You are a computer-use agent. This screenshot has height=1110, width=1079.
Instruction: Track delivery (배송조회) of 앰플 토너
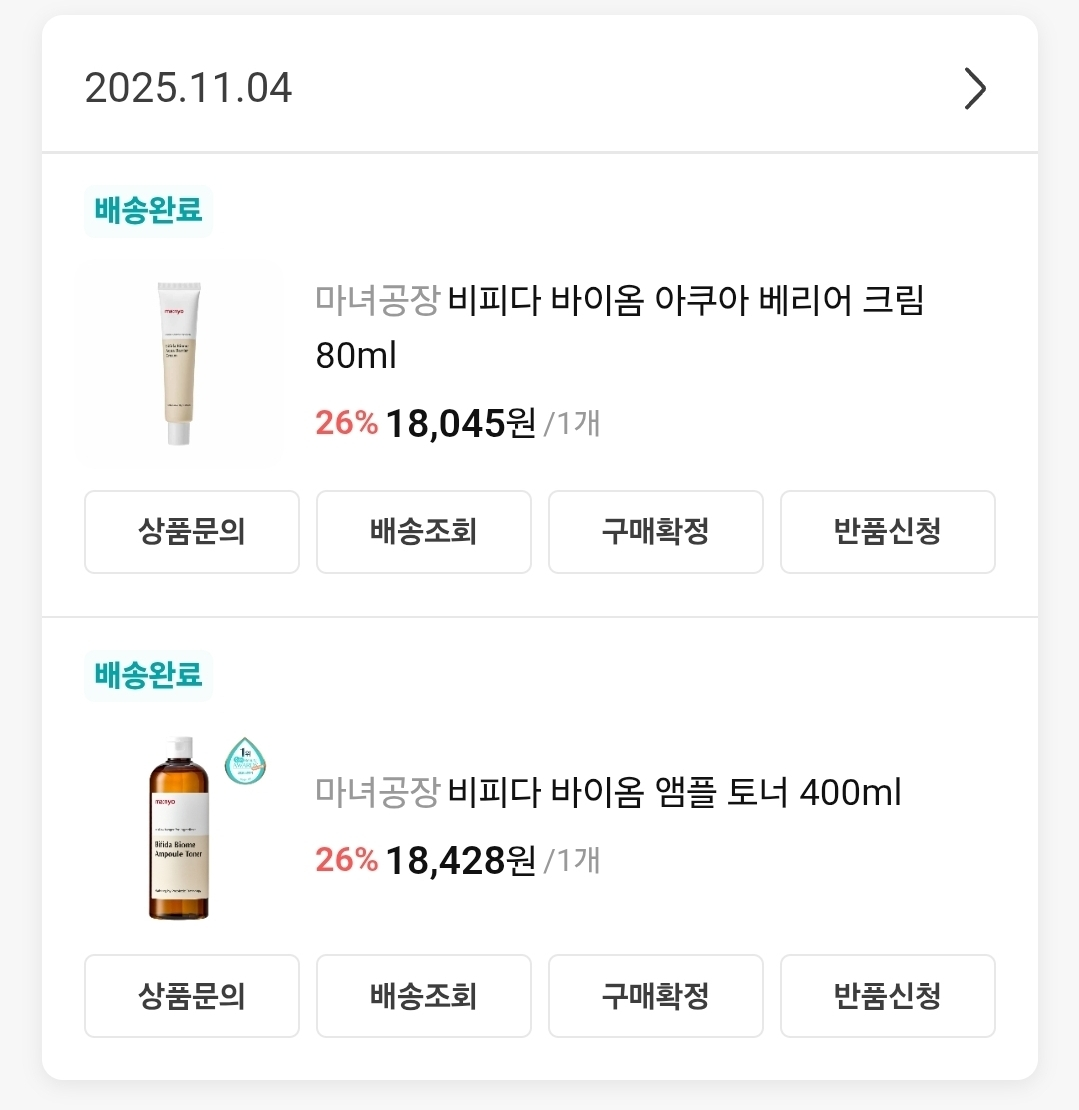[x=423, y=996]
